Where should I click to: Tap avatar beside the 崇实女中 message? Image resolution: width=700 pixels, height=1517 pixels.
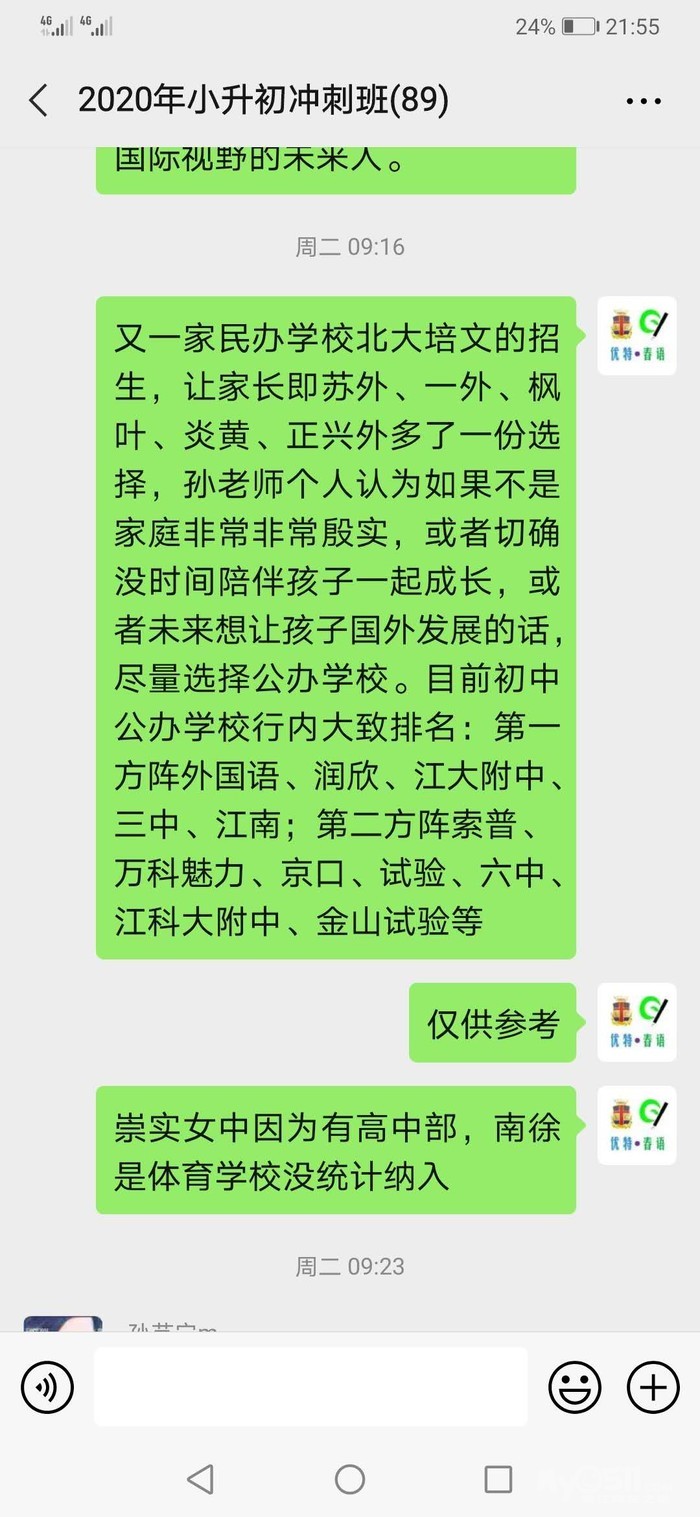637,1126
